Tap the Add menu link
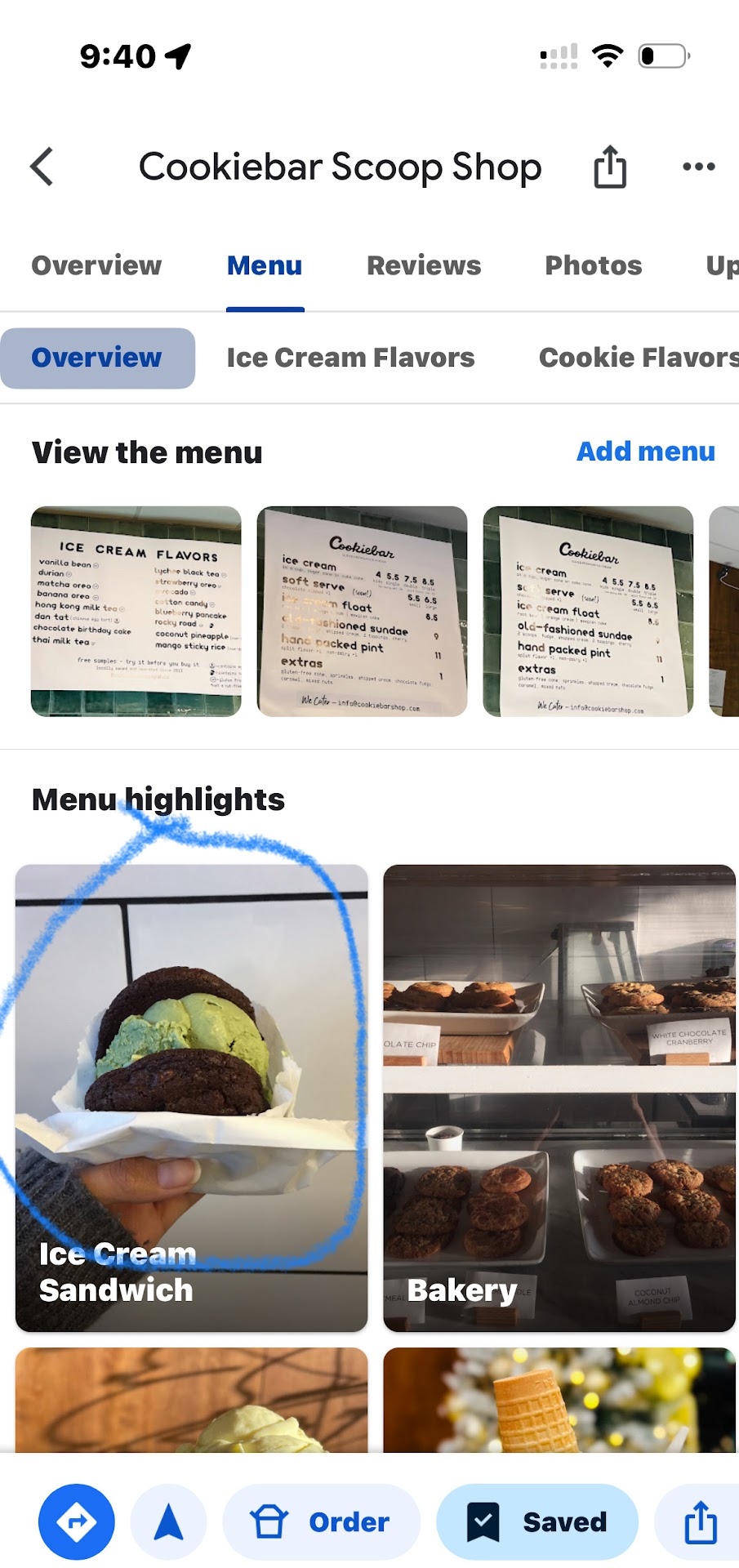 (x=645, y=452)
